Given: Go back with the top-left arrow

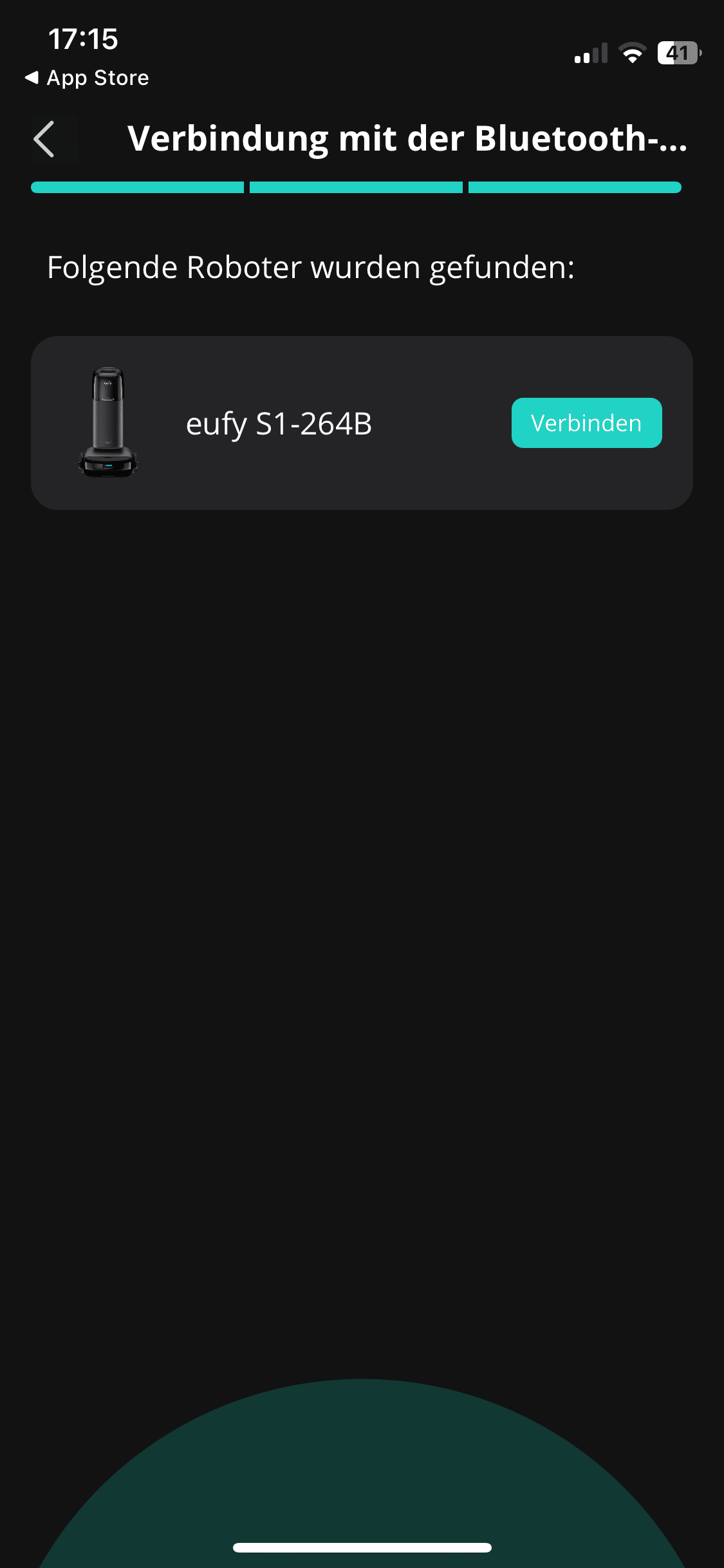Looking at the screenshot, I should (44, 139).
